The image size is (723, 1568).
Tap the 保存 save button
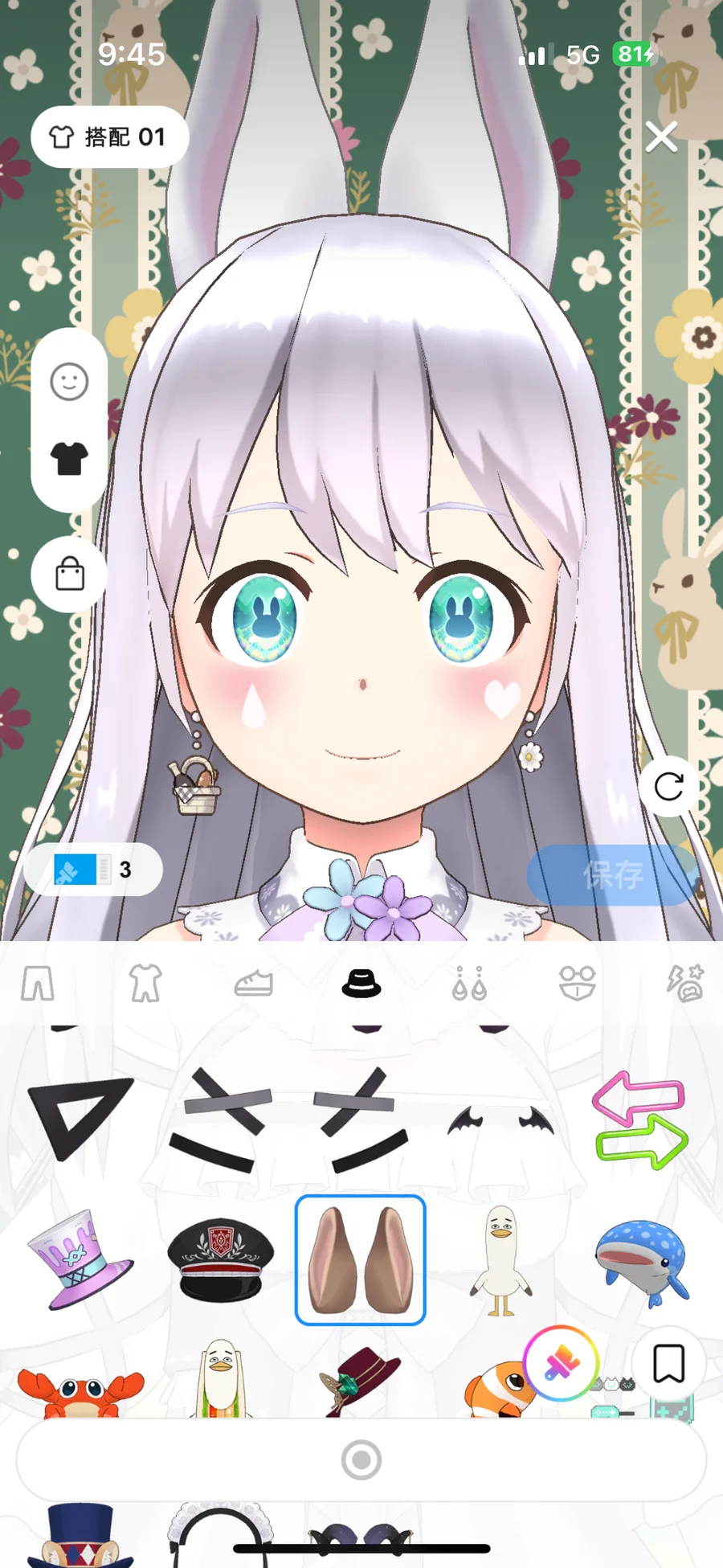(x=612, y=874)
